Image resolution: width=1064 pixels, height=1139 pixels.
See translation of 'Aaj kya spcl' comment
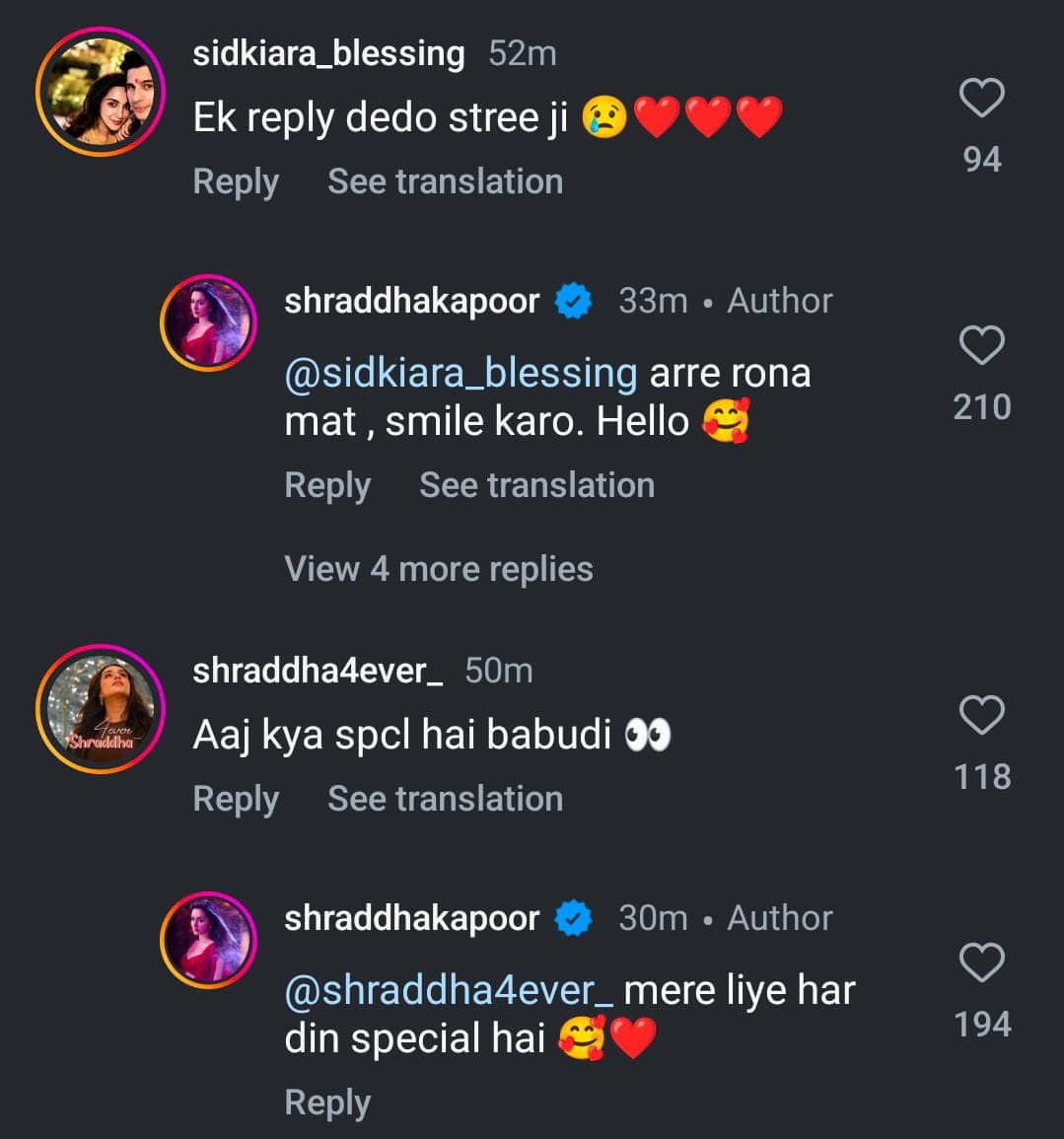[445, 800]
